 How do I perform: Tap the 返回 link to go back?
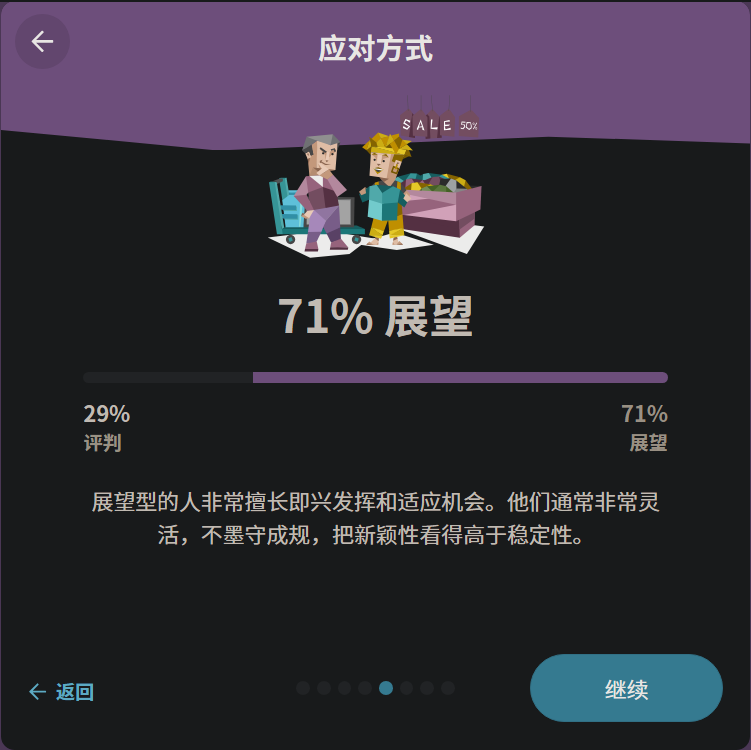click(62, 691)
